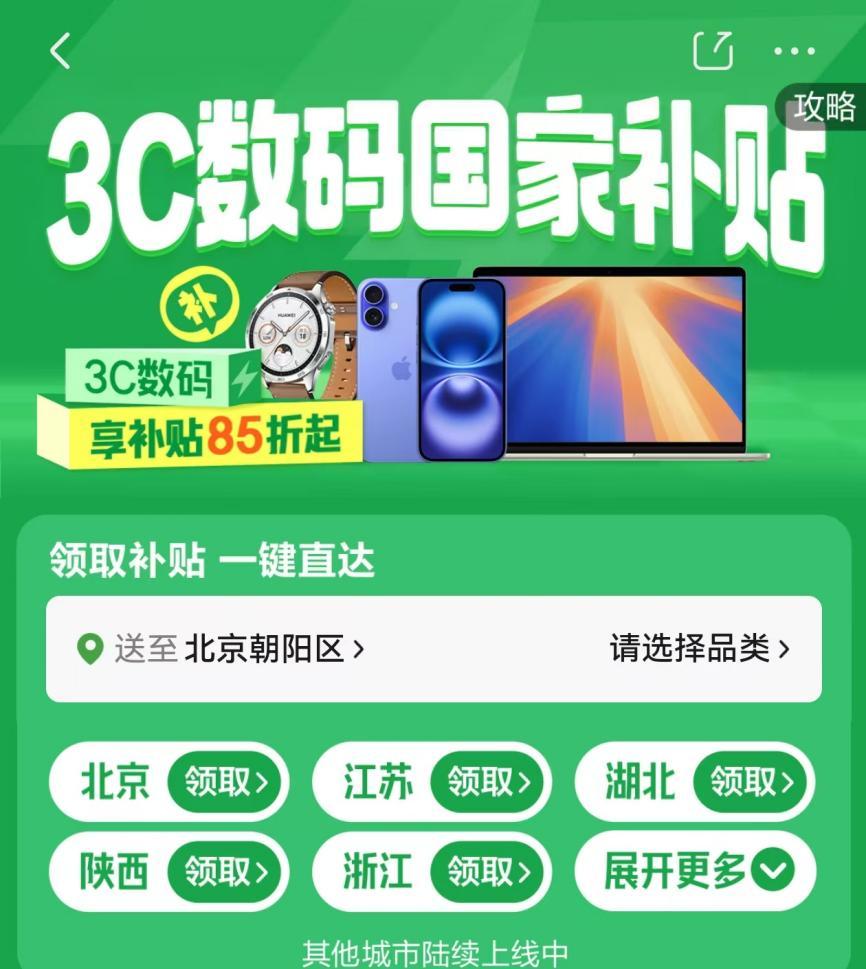Viewport: 866px width, 969px height.
Task: Claim the 陕西 subsidy
Action: coord(227,872)
